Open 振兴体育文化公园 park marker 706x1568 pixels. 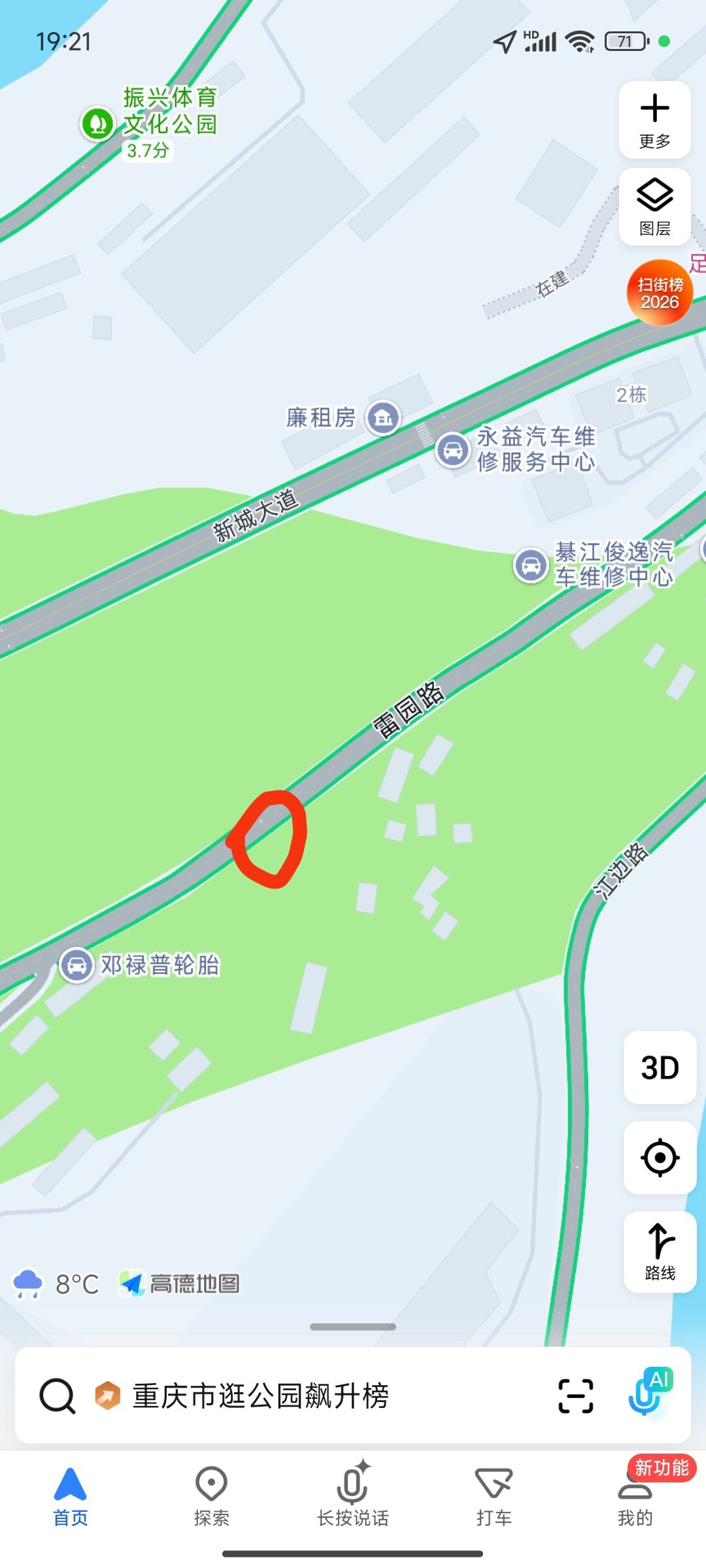click(x=98, y=123)
